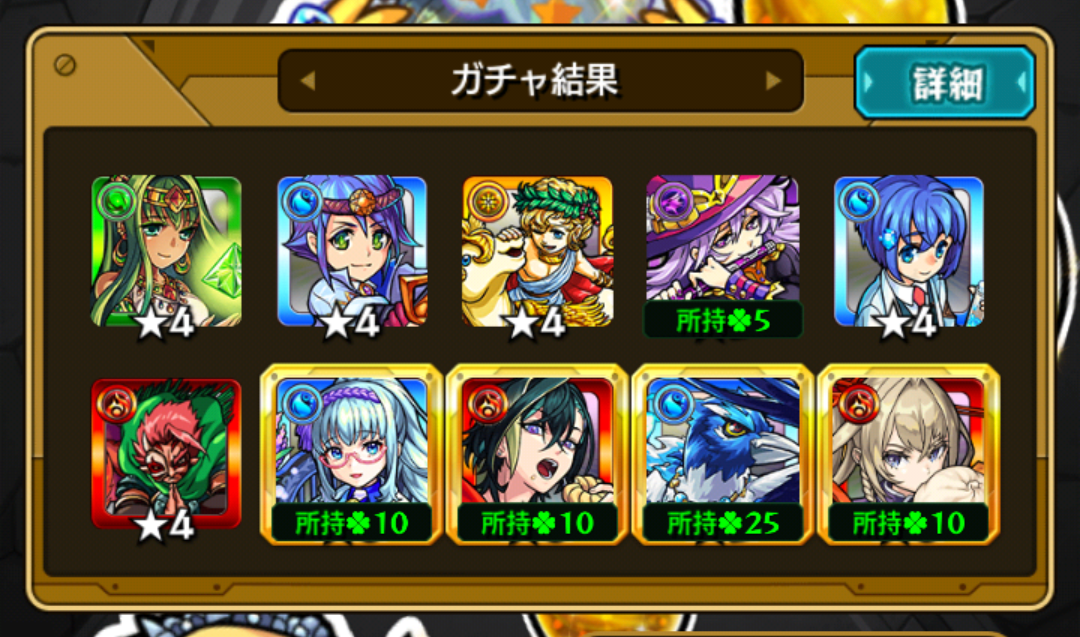Tap the right arrow beside ガチャ結果
Viewport: 1080px width, 637px height.
coord(773,81)
